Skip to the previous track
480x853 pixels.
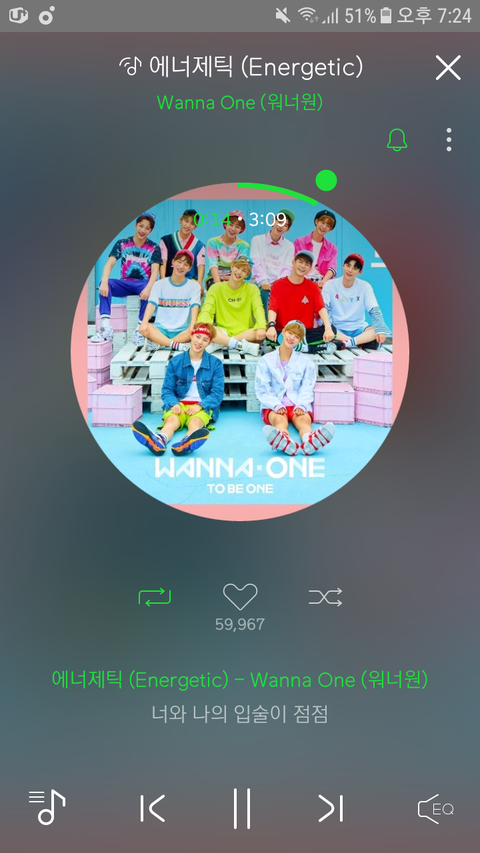tap(152, 808)
